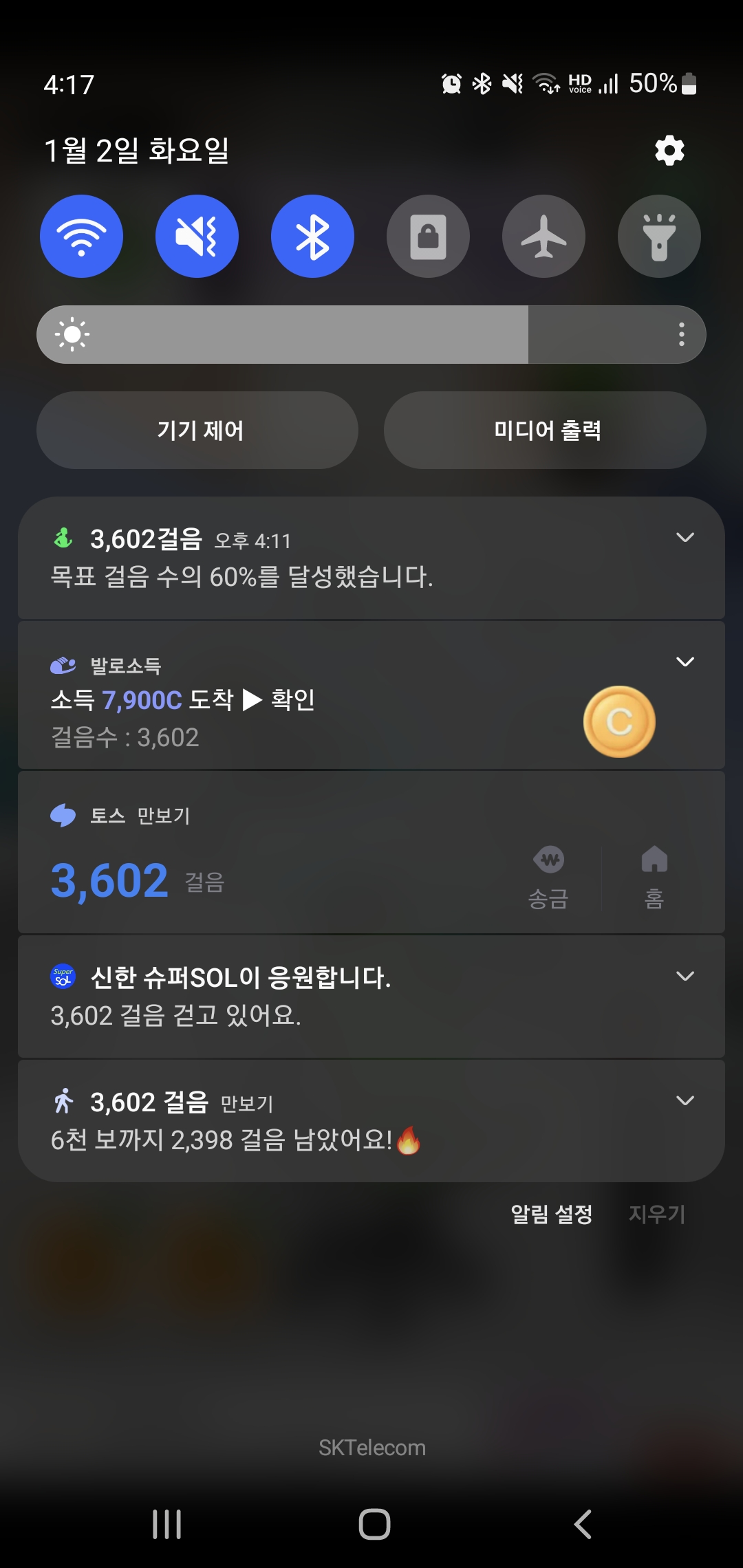Expand the 신한 슈퍼SOL notification
743x1568 pixels.
pos(685,977)
